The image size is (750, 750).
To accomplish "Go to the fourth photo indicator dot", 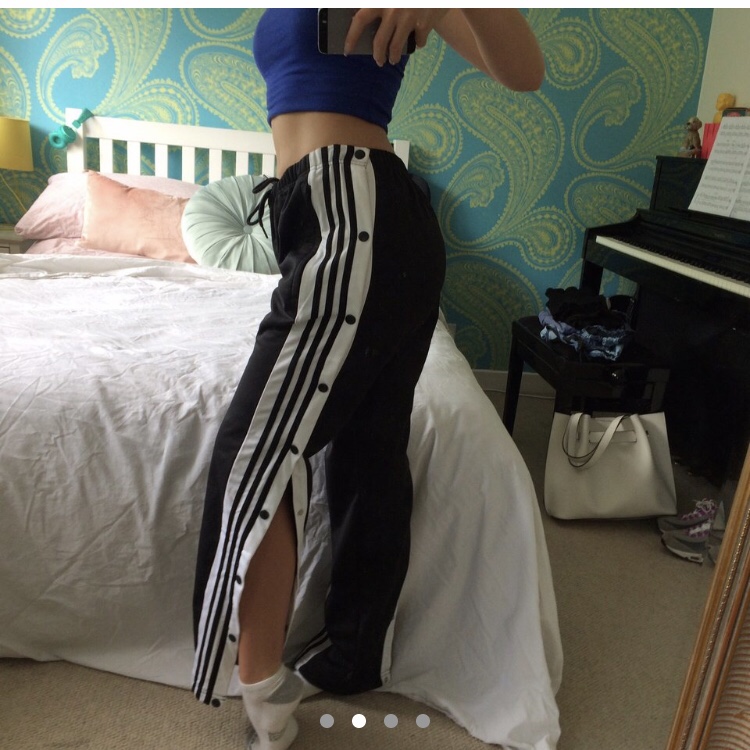I will [423, 720].
